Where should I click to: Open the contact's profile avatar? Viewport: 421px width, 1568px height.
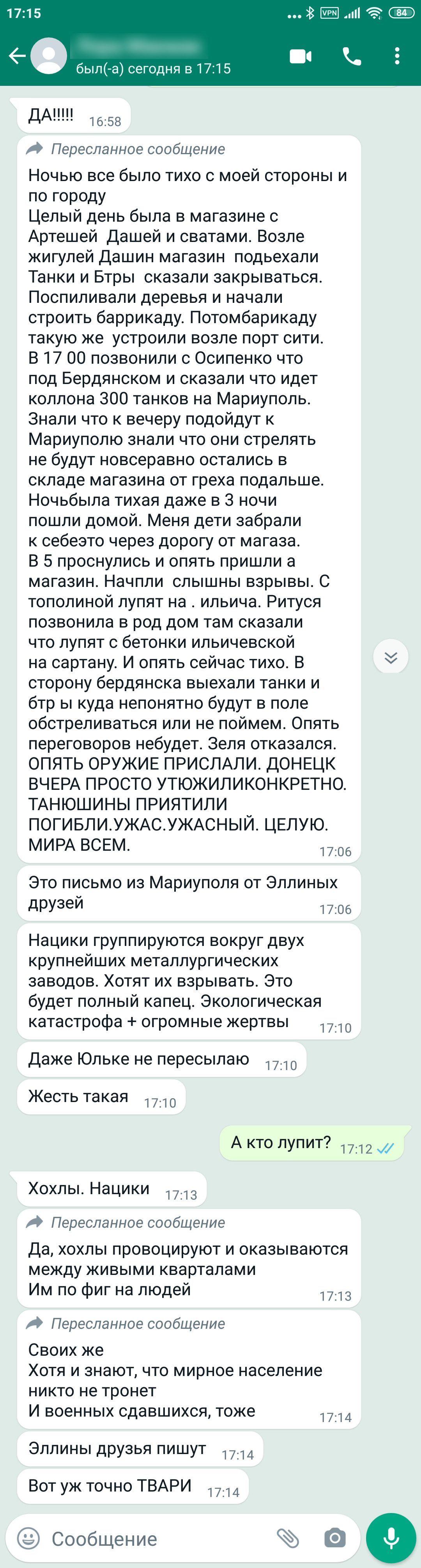pyautogui.click(x=49, y=56)
